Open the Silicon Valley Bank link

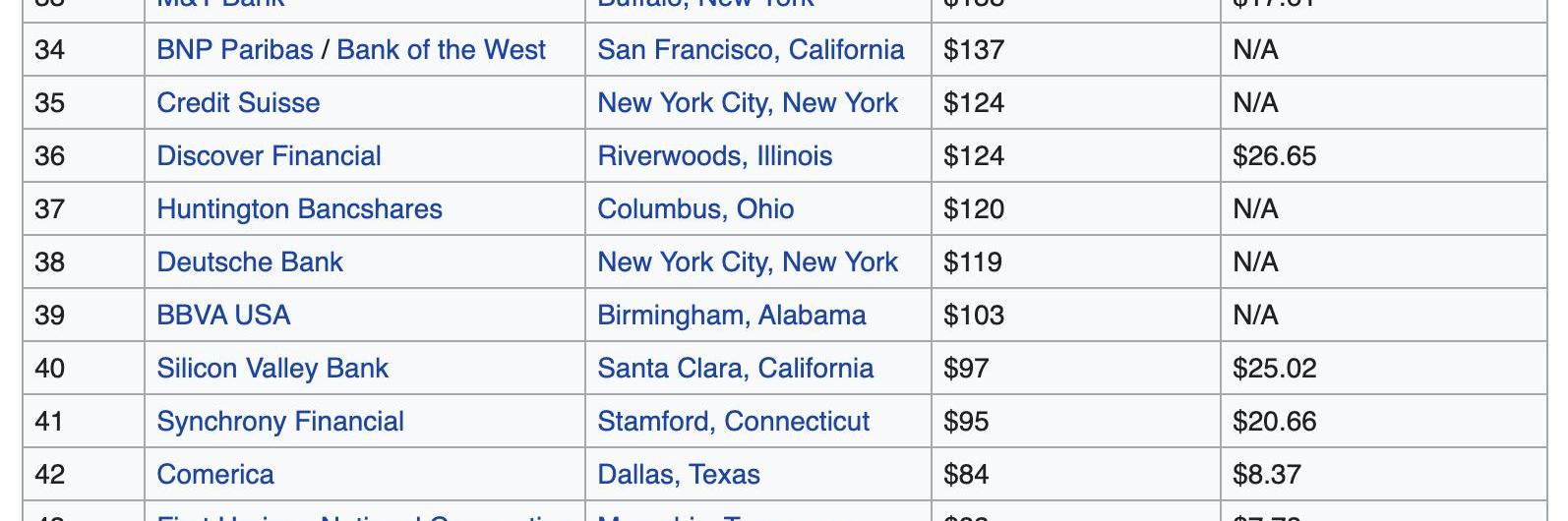272,369
